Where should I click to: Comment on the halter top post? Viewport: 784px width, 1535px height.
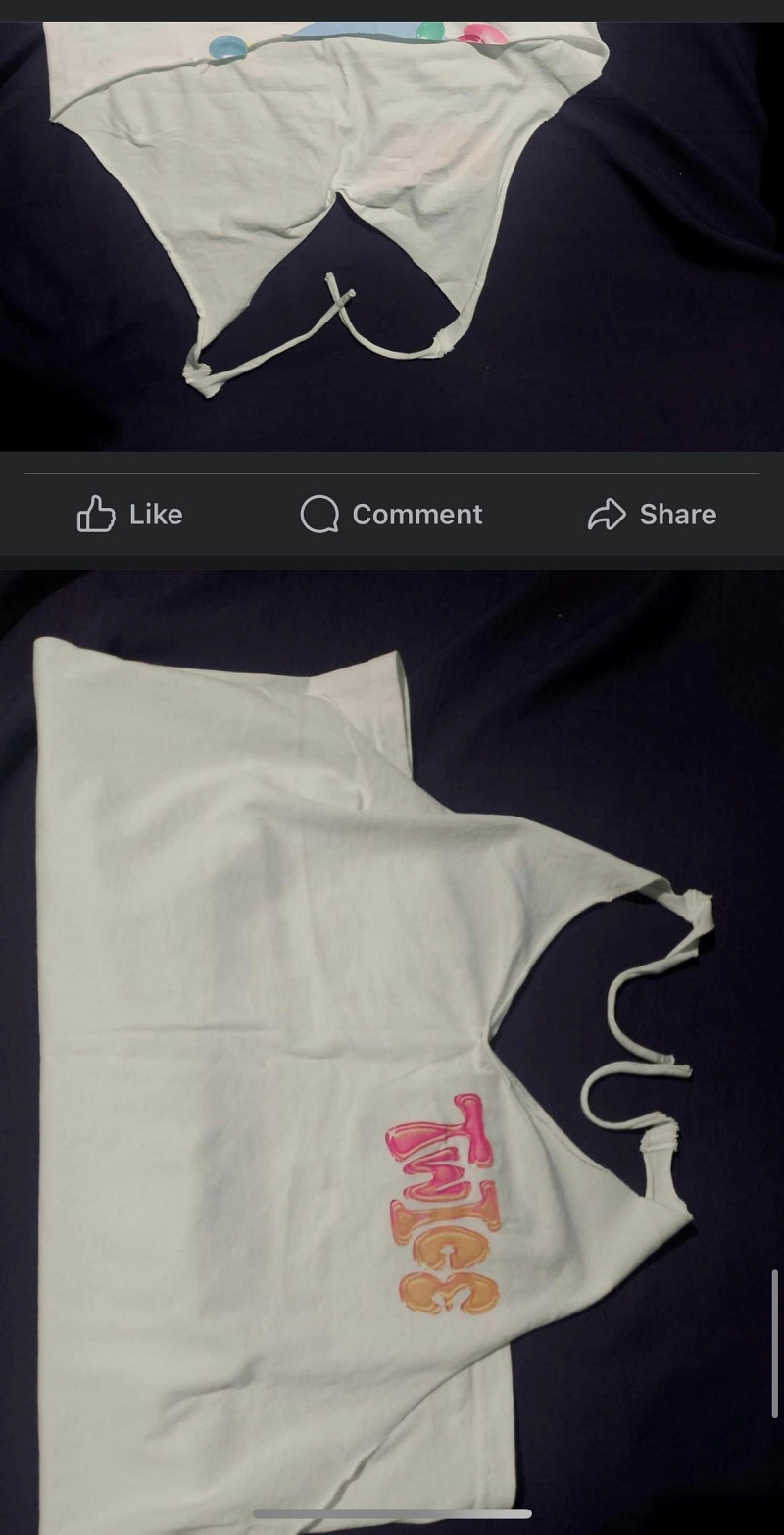(x=391, y=514)
